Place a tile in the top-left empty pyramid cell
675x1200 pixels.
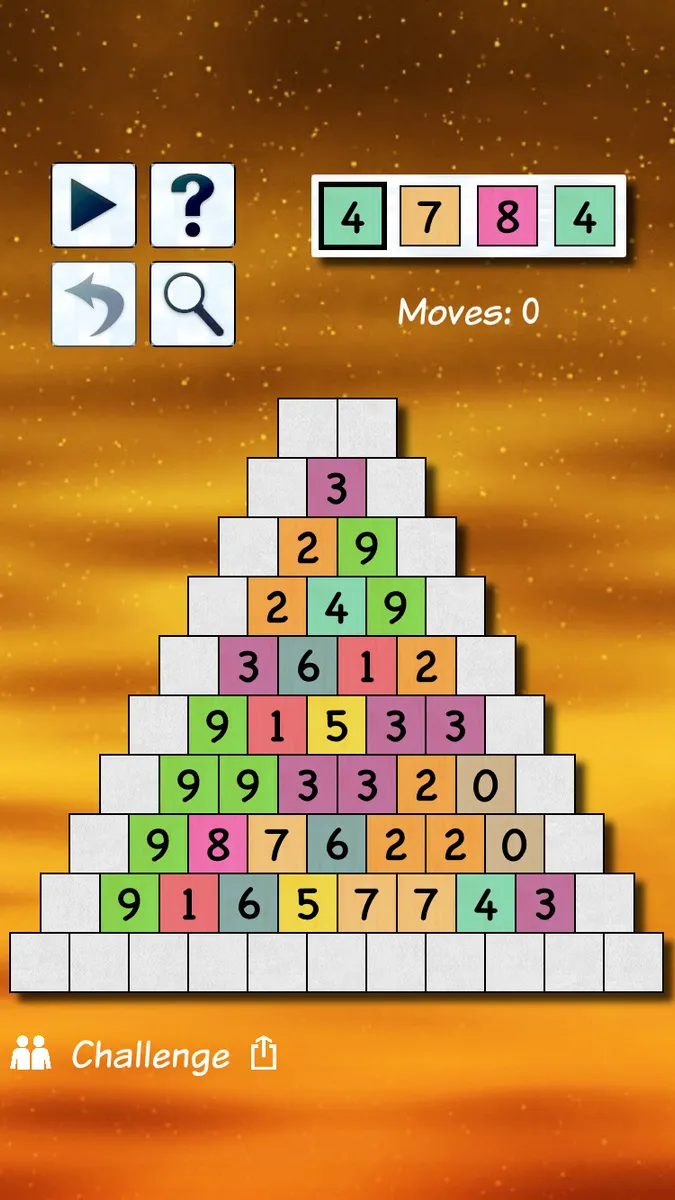[x=308, y=428]
